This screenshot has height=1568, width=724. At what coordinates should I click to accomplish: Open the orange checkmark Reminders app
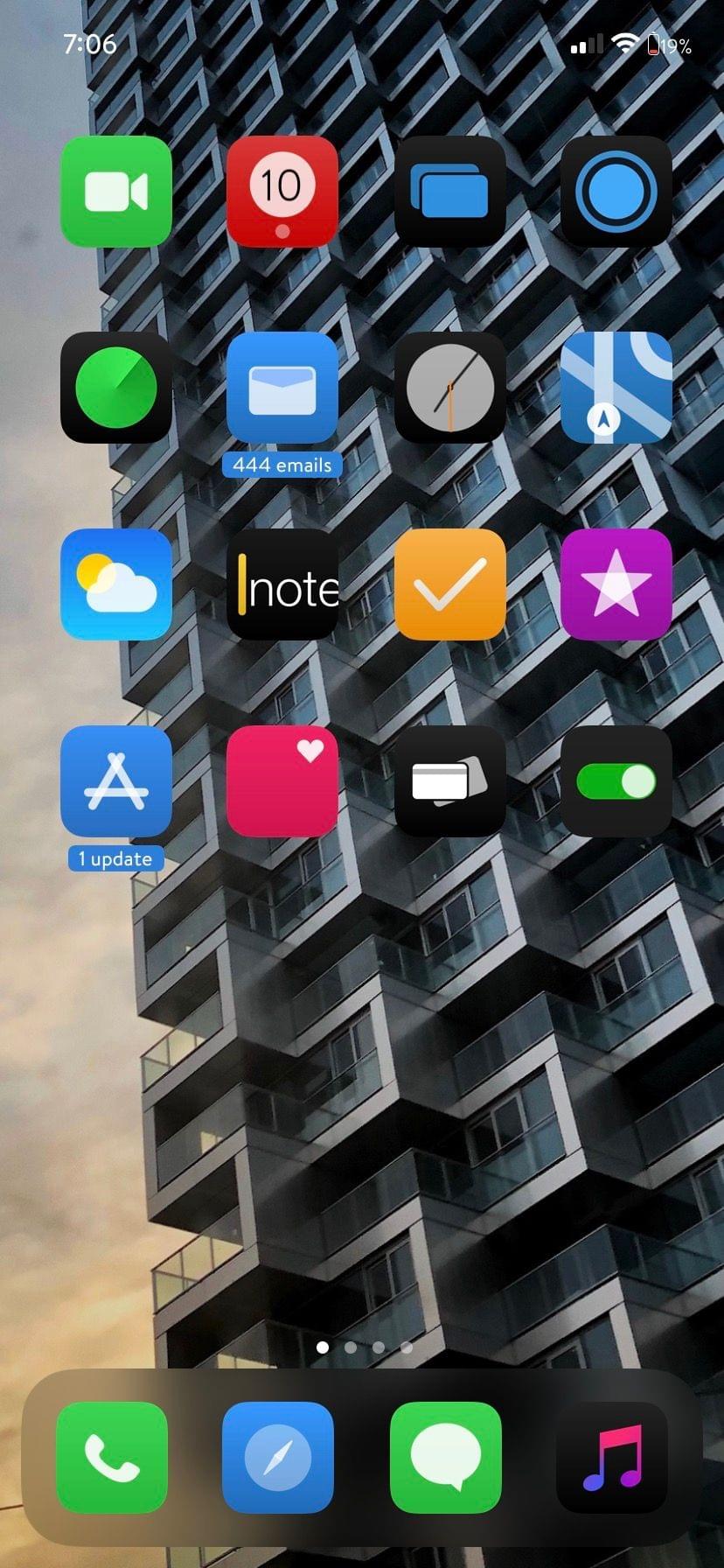pos(449,584)
